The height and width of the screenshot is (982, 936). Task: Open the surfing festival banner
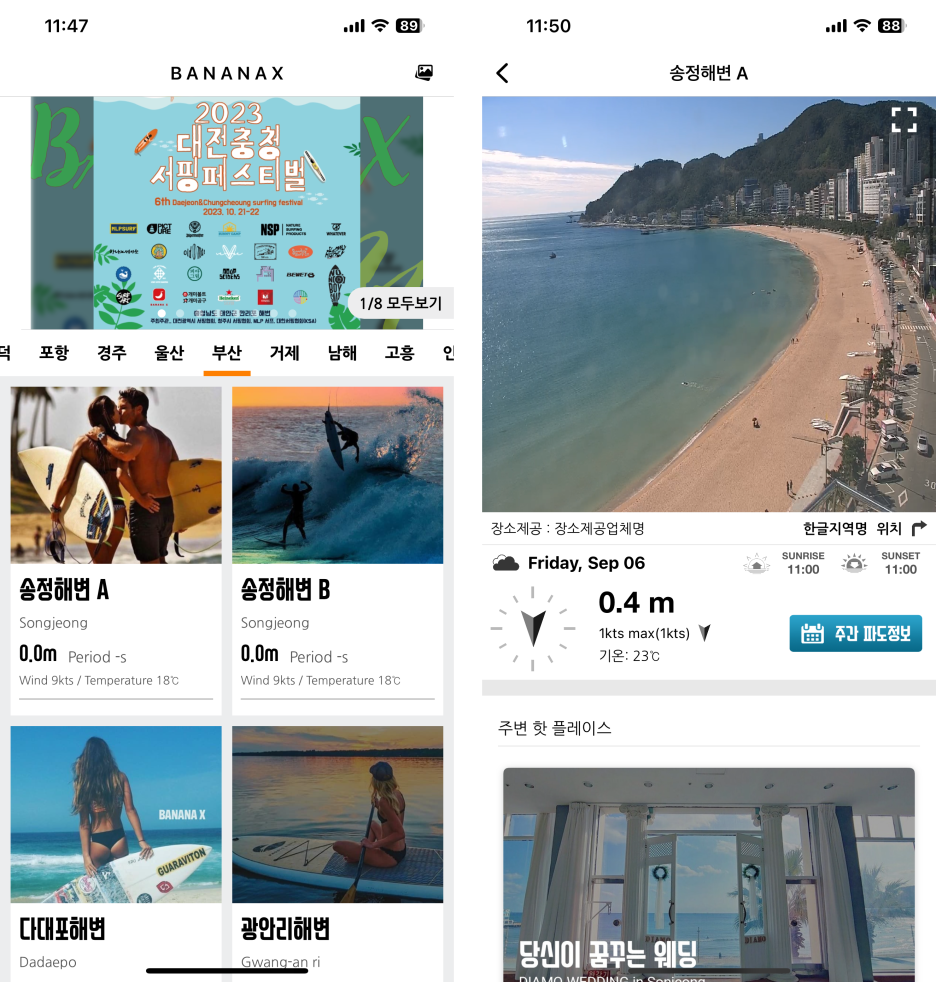click(x=226, y=213)
